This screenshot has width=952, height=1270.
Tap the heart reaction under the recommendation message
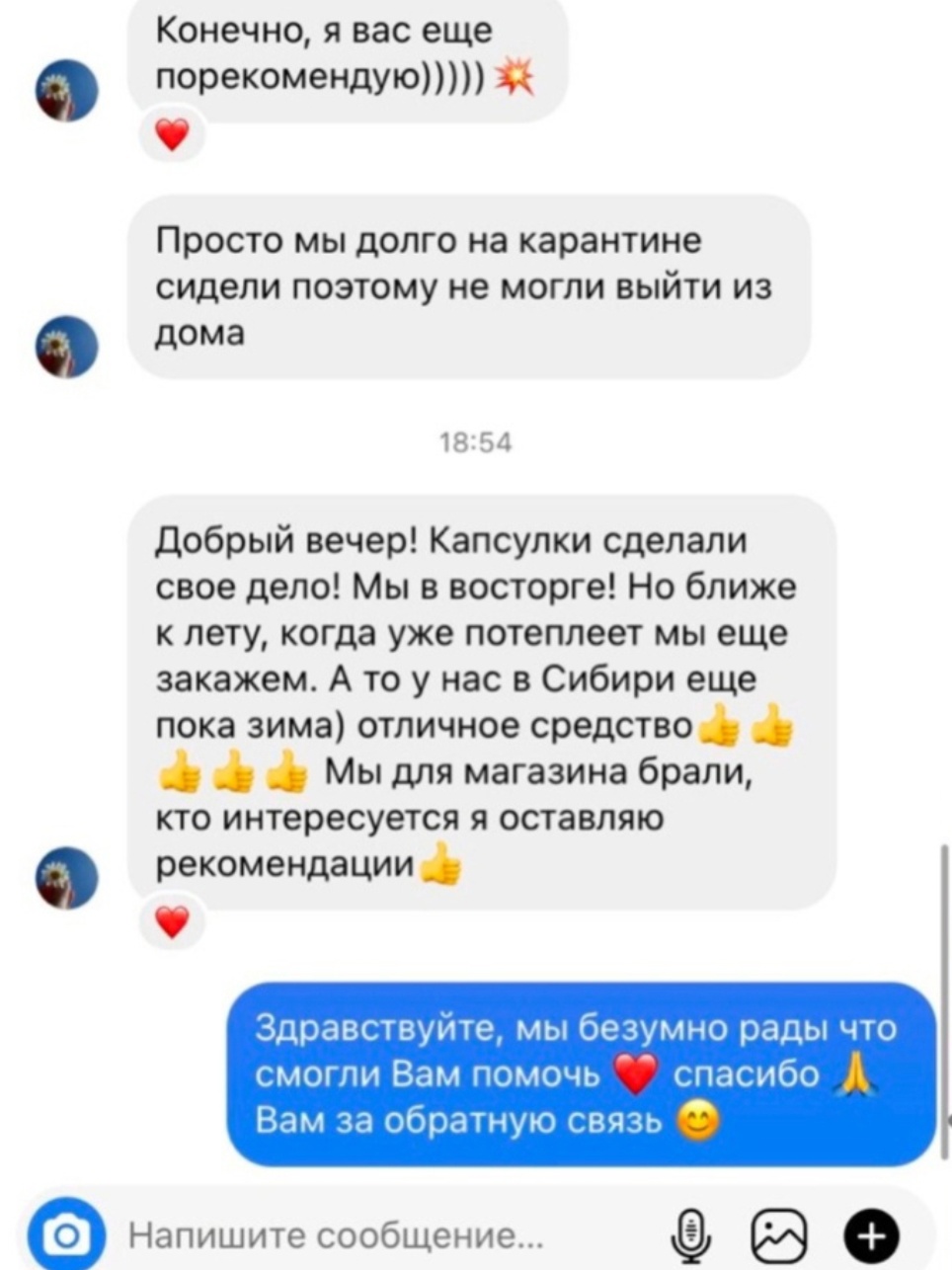click(172, 133)
